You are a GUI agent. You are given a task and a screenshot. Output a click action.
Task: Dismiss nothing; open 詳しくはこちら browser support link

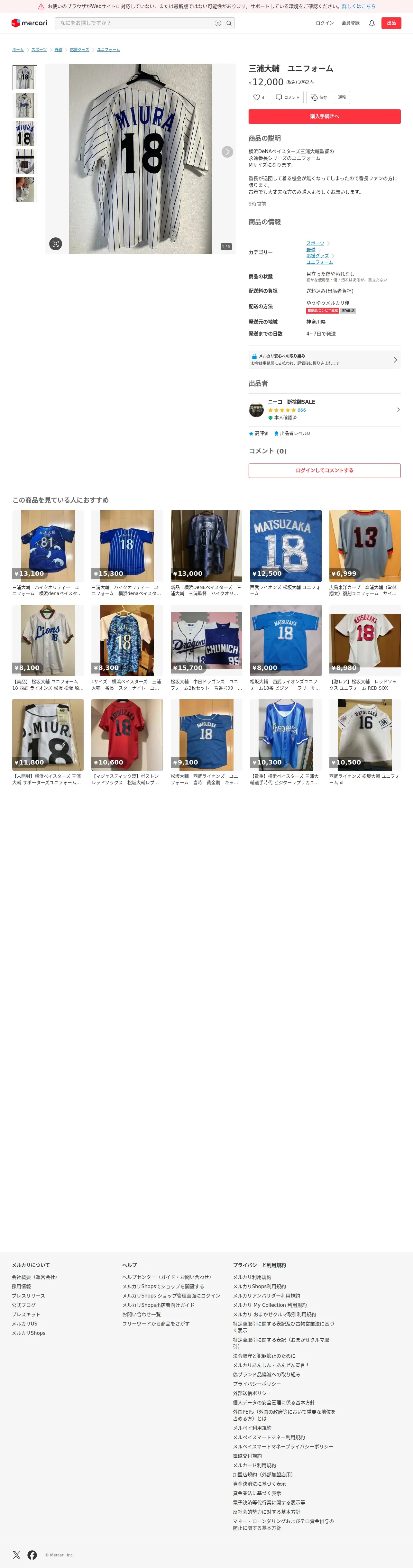coord(358,6)
